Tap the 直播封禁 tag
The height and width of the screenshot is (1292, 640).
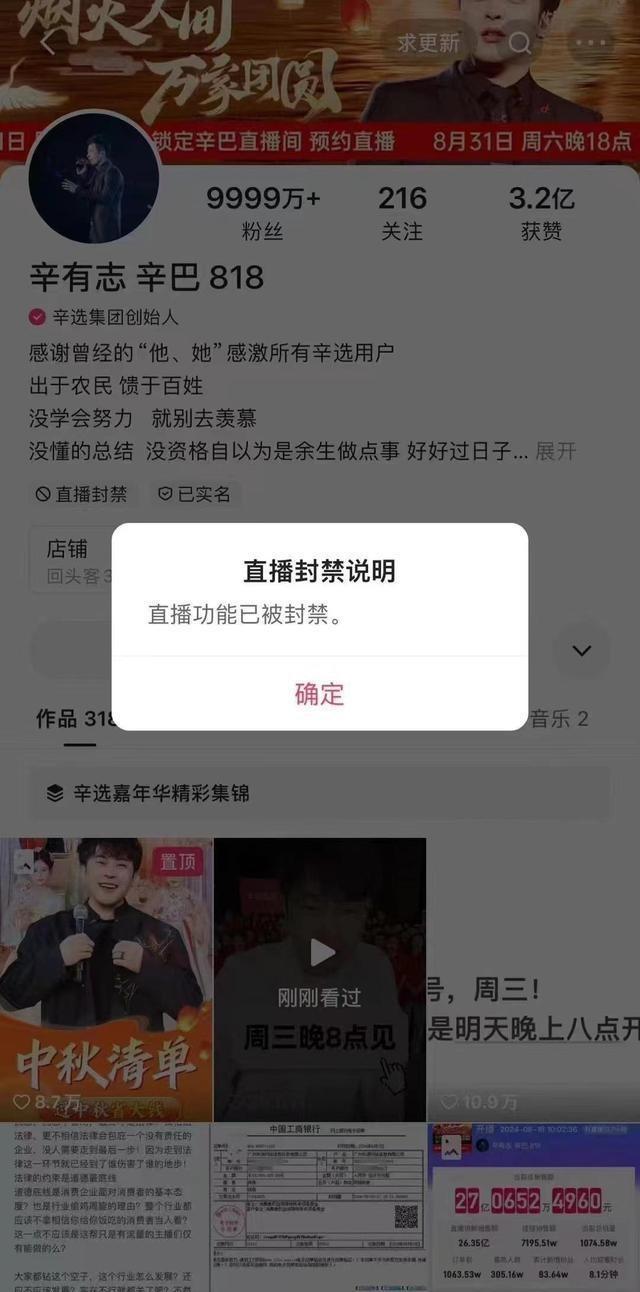pyautogui.click(x=81, y=494)
